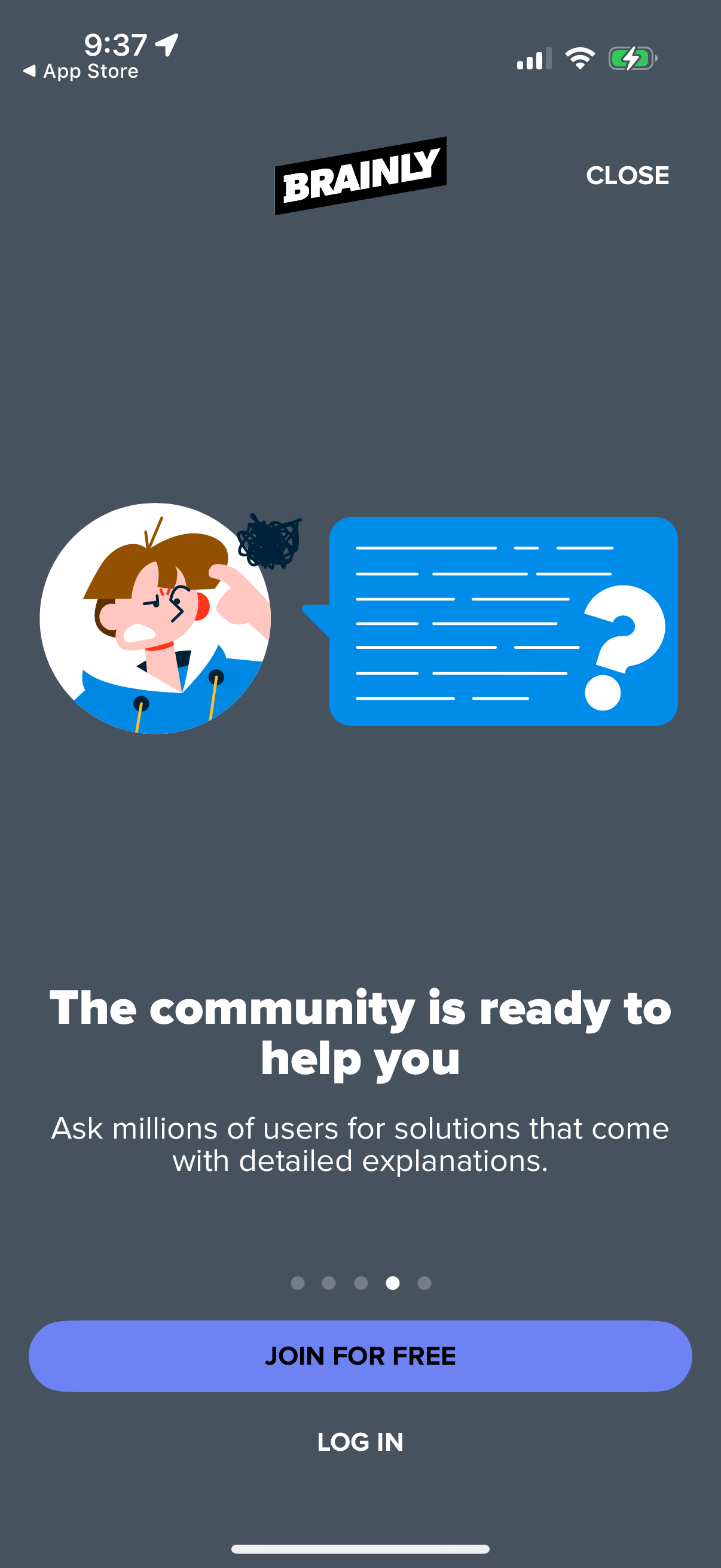Select the fourth page indicator dot
This screenshot has height=1568, width=721.
coord(392,1283)
